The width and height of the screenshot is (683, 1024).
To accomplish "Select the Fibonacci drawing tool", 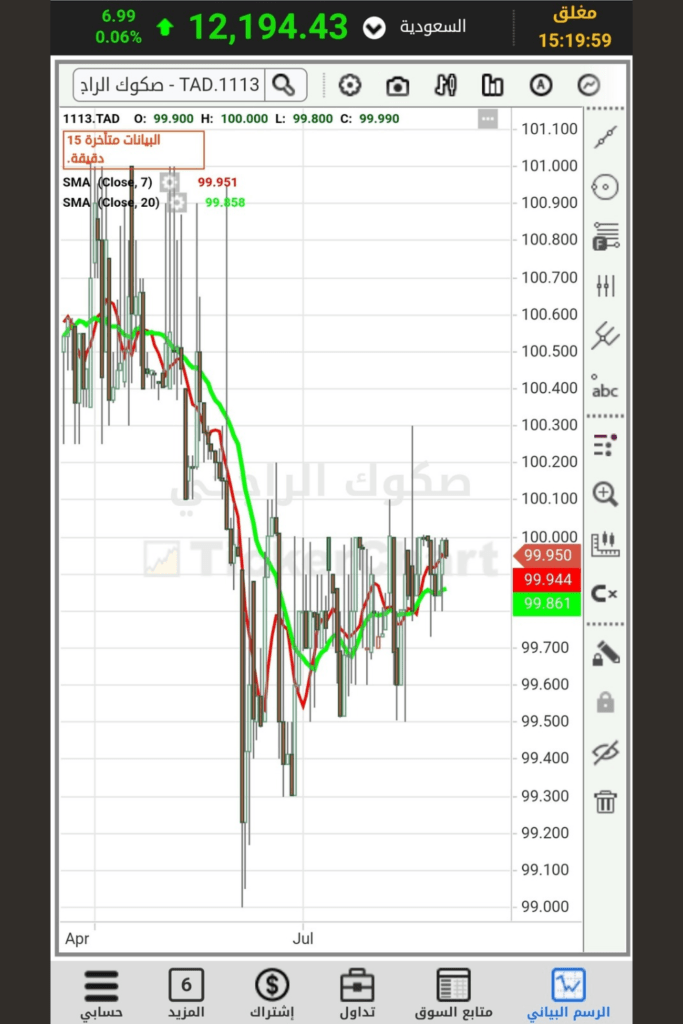I will point(605,237).
